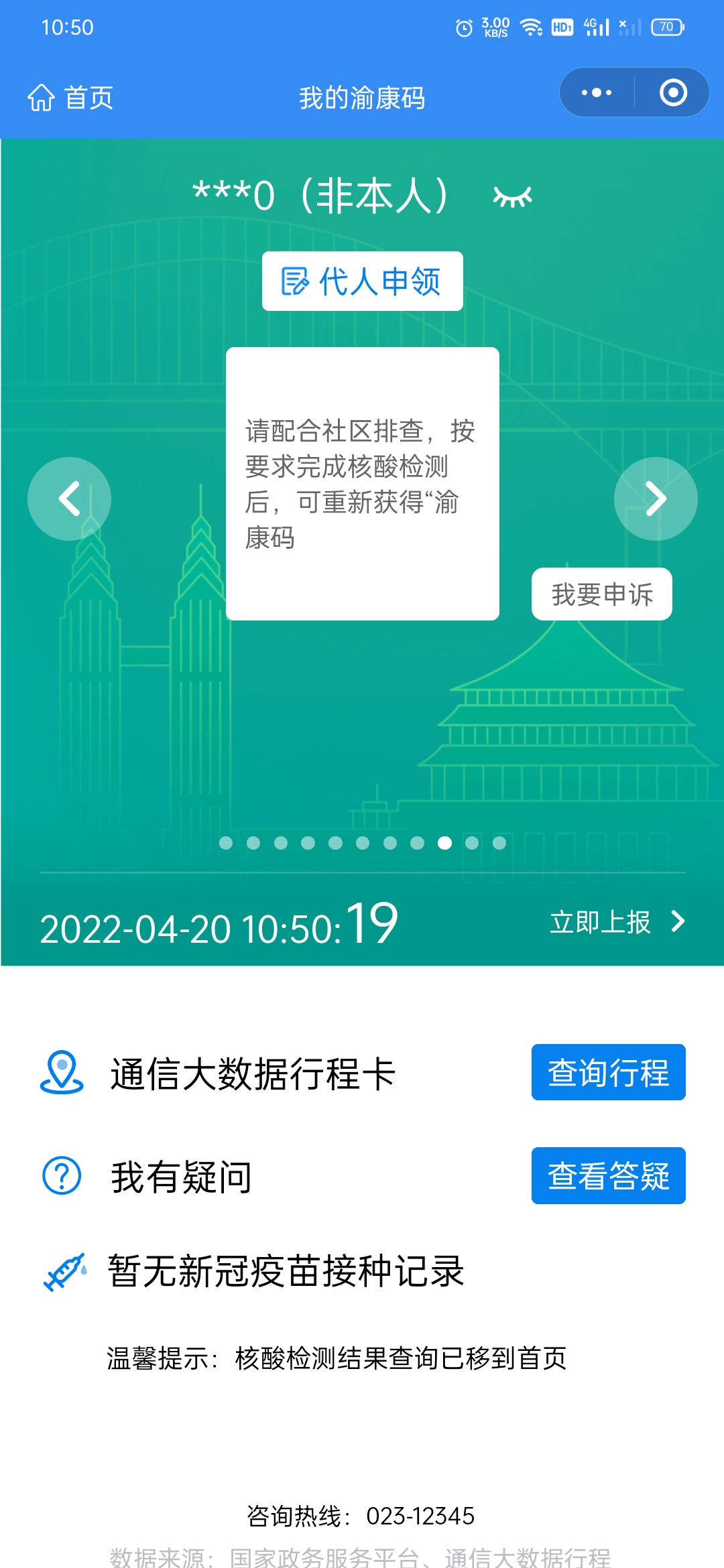Tap 我要申诉 to file an appeal

point(602,594)
